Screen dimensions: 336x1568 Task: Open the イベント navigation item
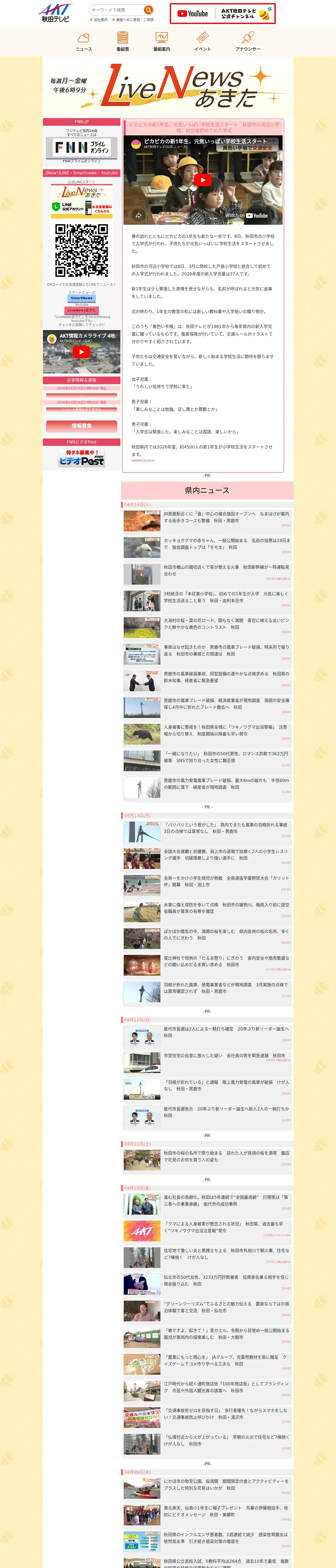(203, 41)
